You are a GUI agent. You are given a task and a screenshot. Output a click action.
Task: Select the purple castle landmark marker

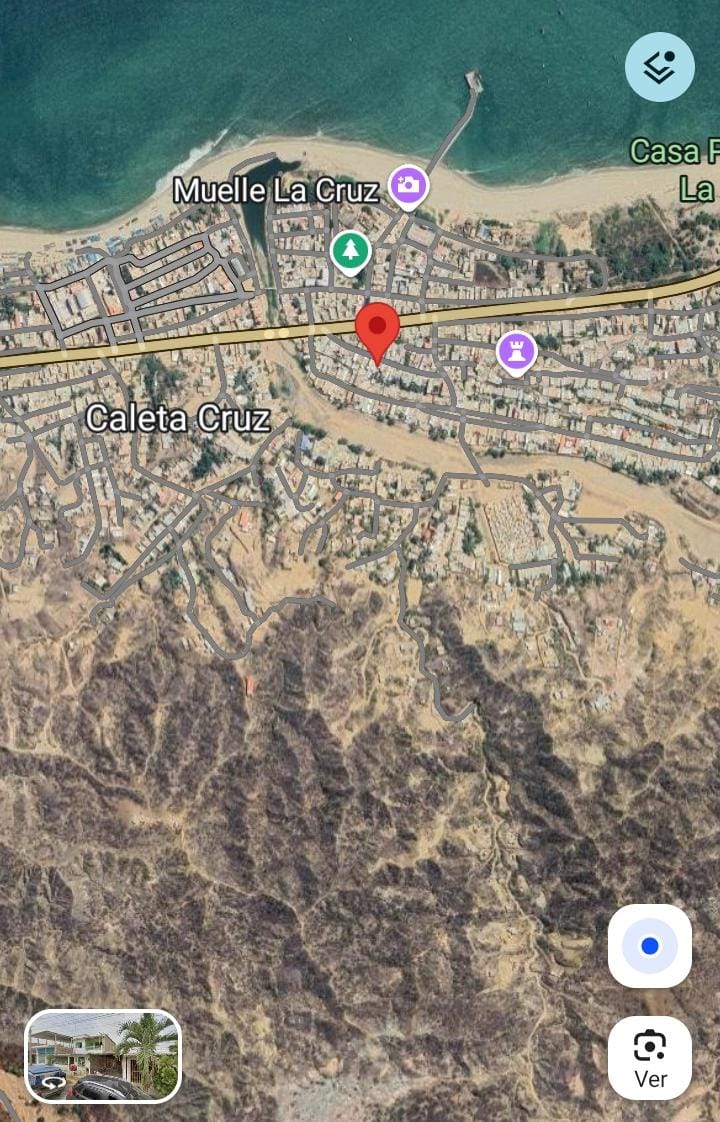(x=516, y=351)
